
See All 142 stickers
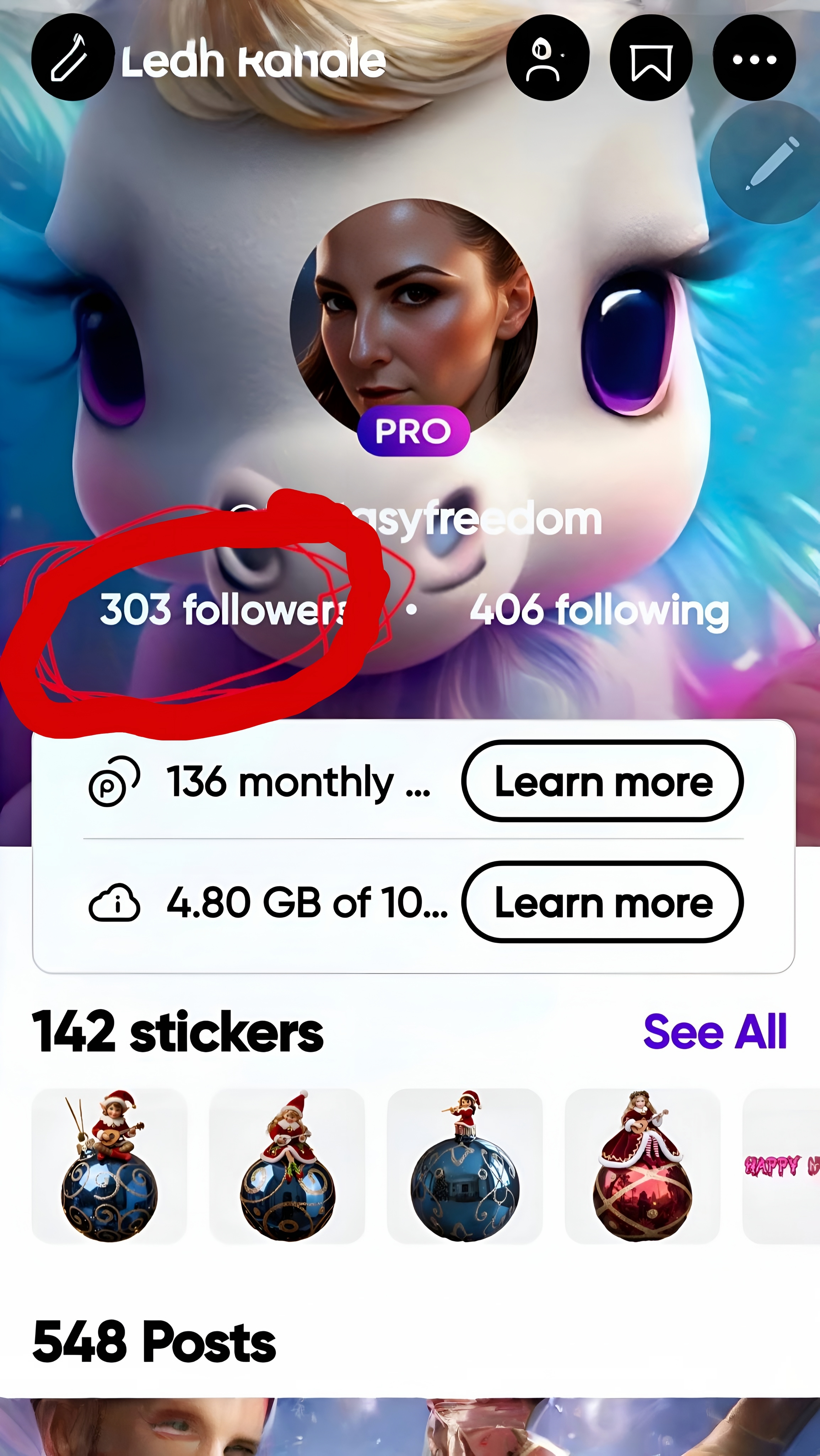point(714,1032)
